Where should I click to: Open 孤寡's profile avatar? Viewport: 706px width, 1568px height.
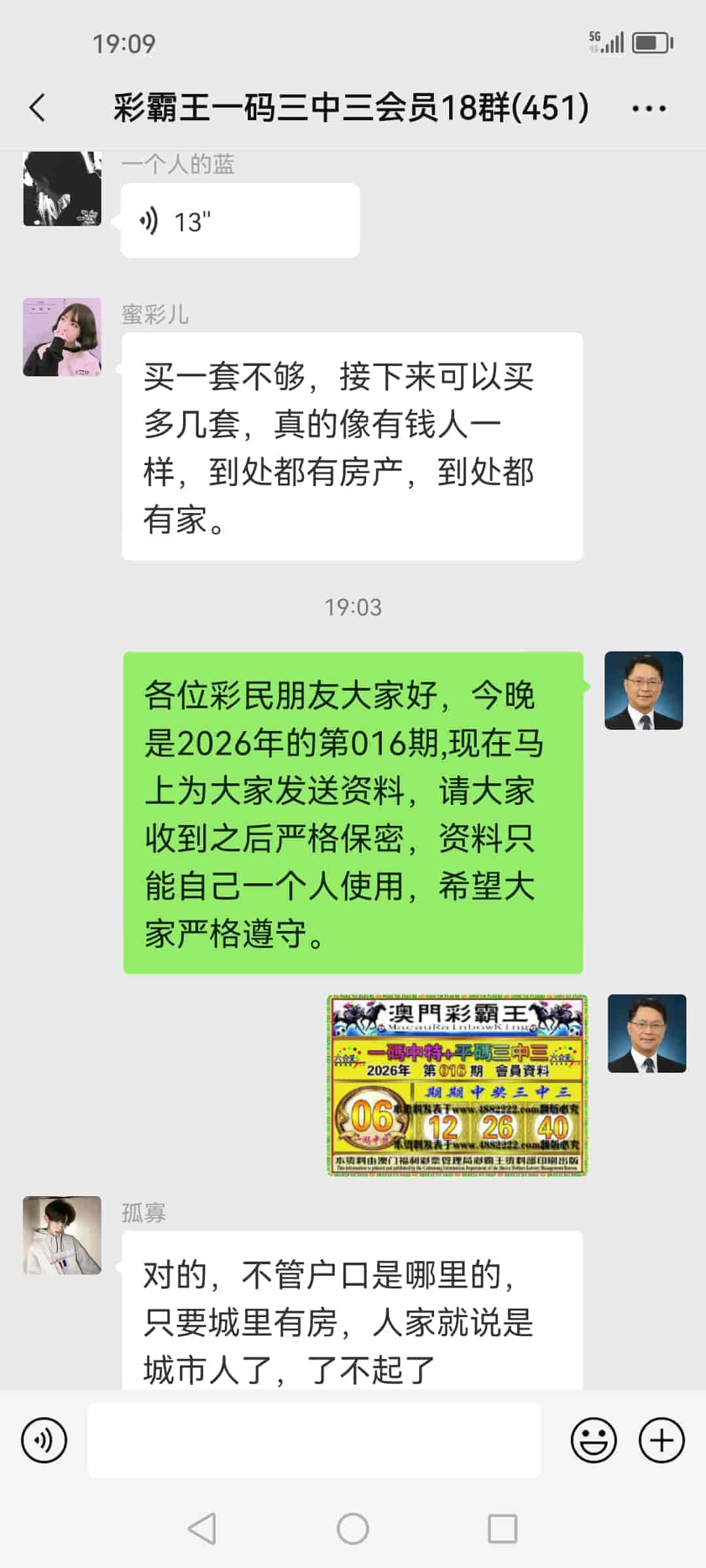[62, 1235]
